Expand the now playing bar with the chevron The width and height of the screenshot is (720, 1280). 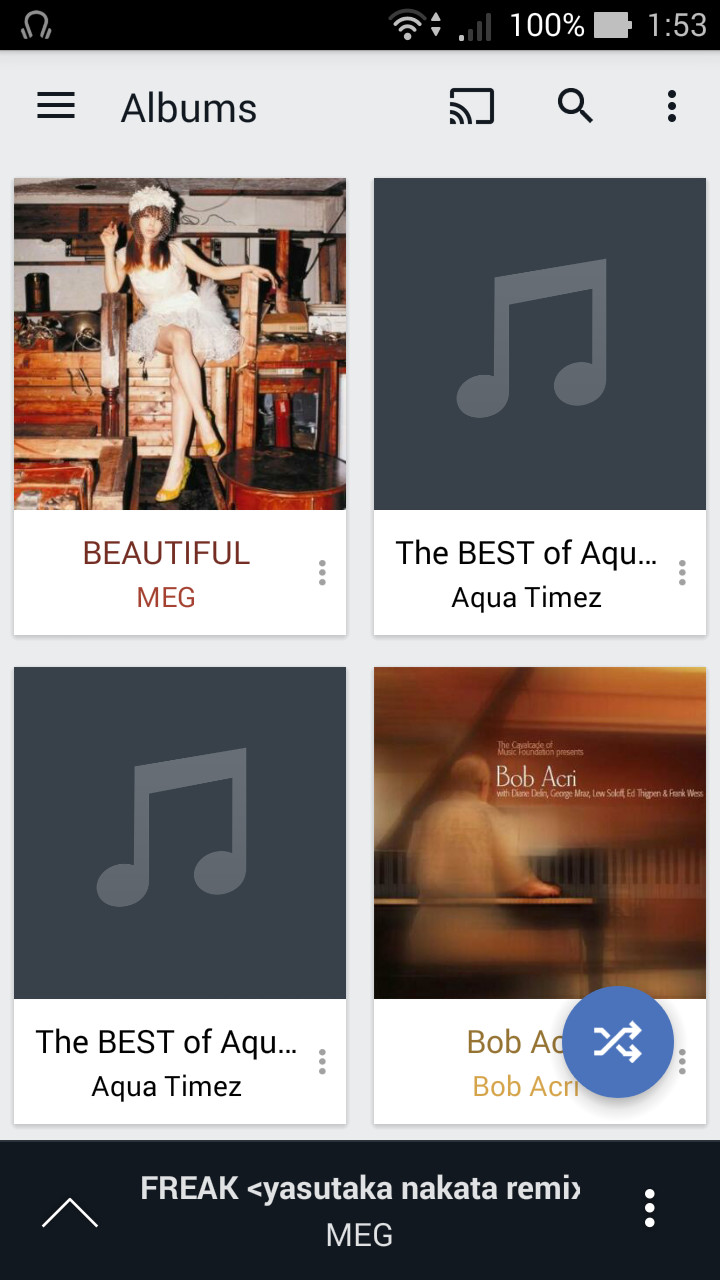pos(68,1210)
